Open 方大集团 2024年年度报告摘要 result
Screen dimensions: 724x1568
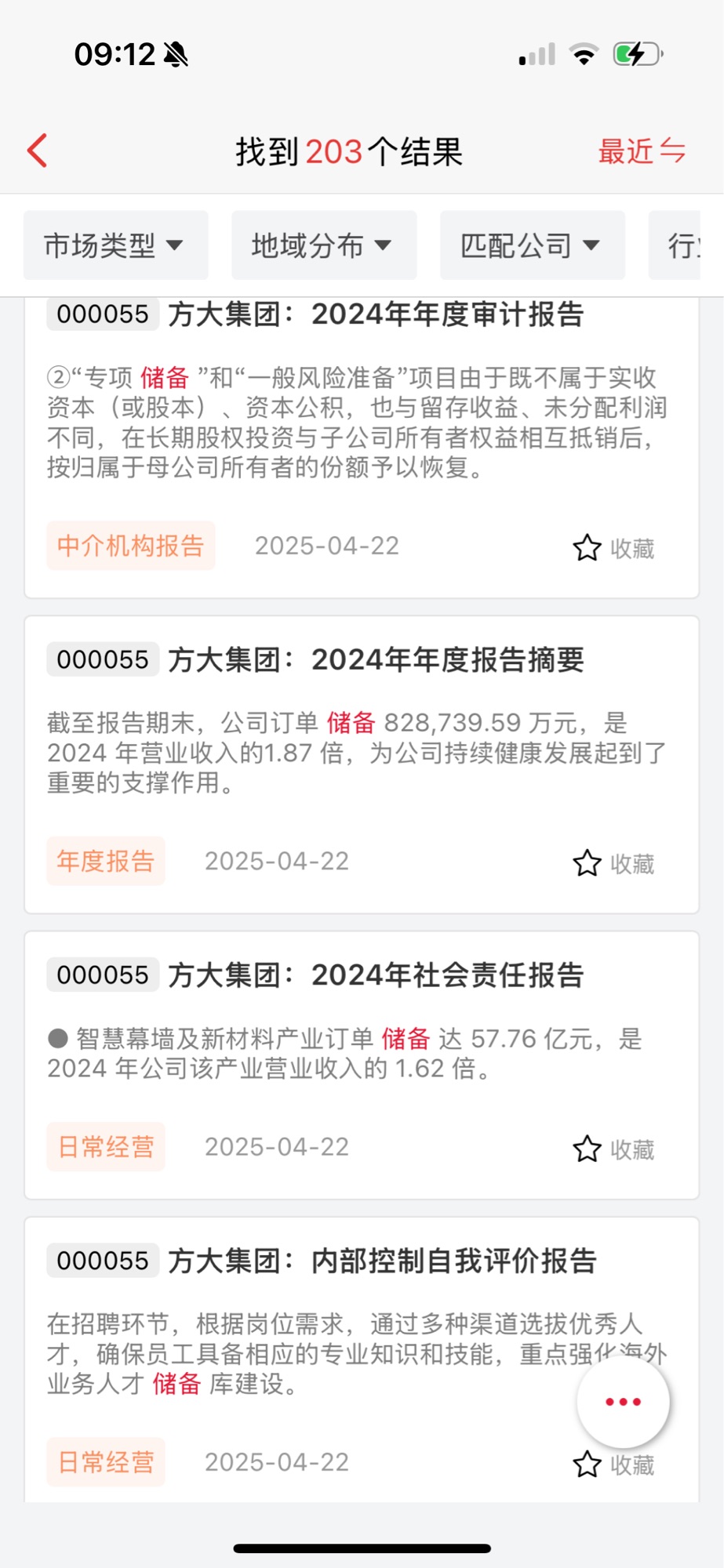375,660
